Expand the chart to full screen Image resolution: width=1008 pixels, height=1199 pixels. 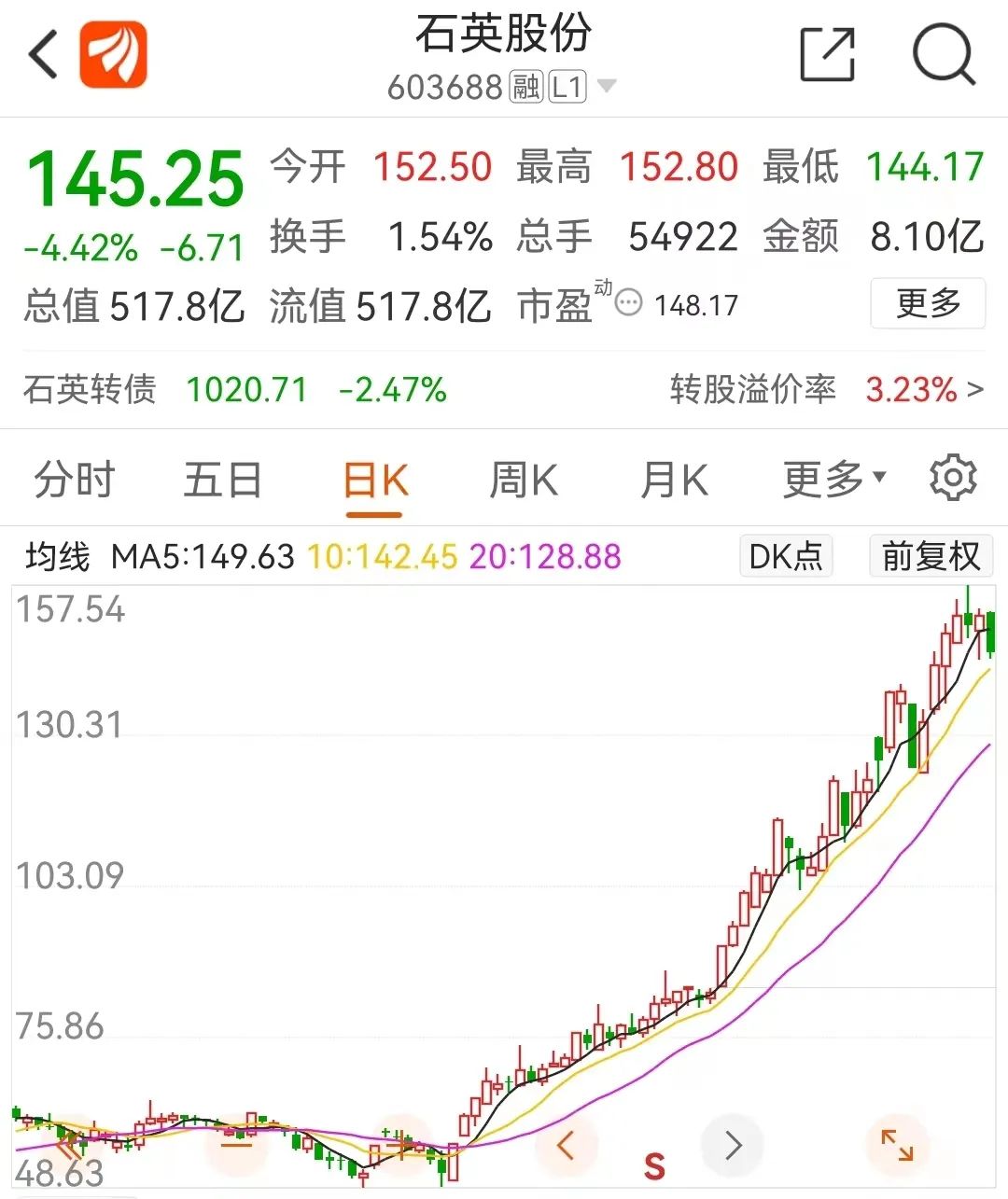click(896, 1144)
